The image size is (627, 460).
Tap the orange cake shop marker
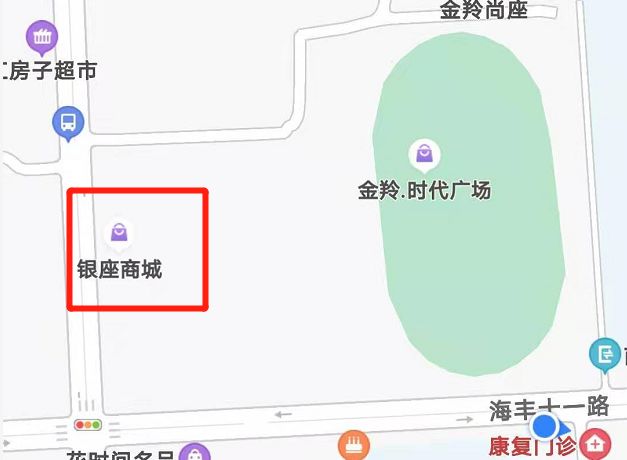click(x=352, y=445)
